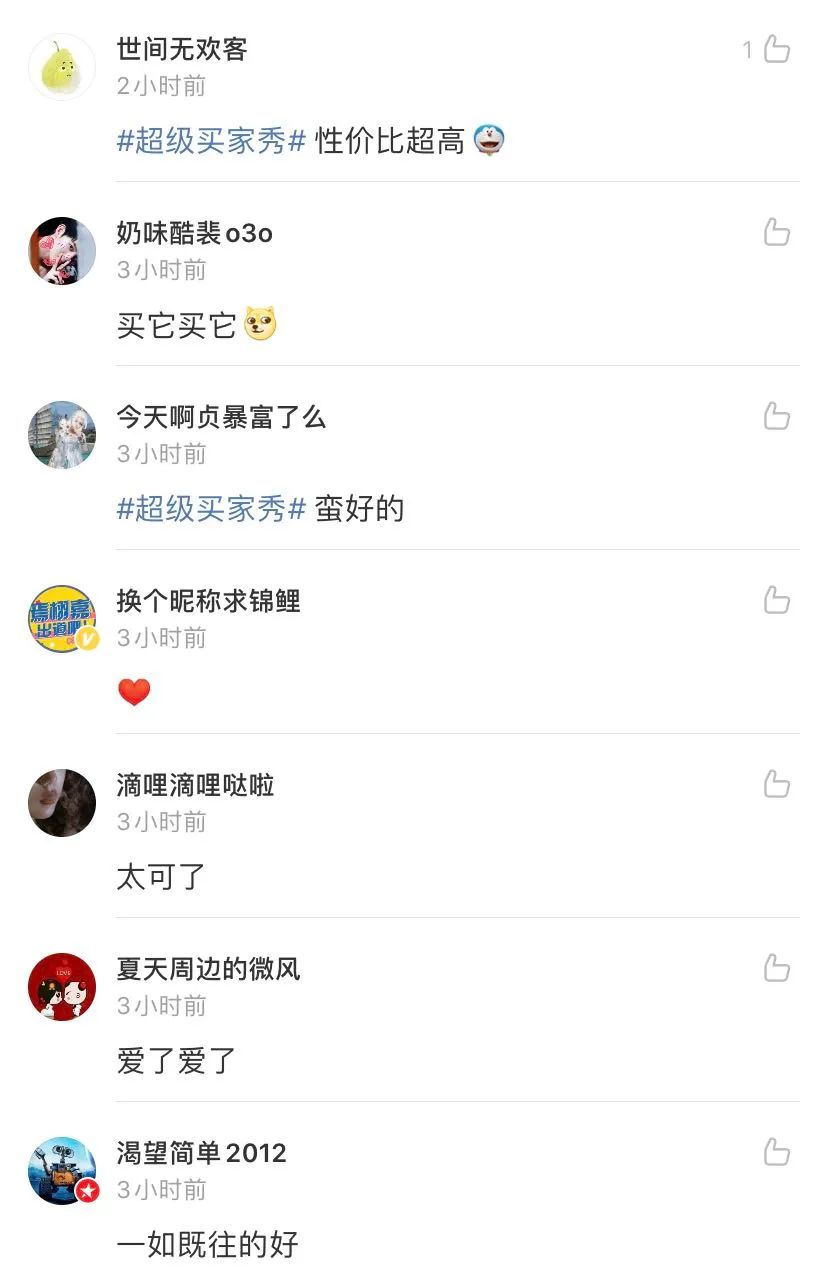Like the comment by 滴哩滴哩哒啦
Viewport: 828px width, 1273px height.
(x=777, y=785)
